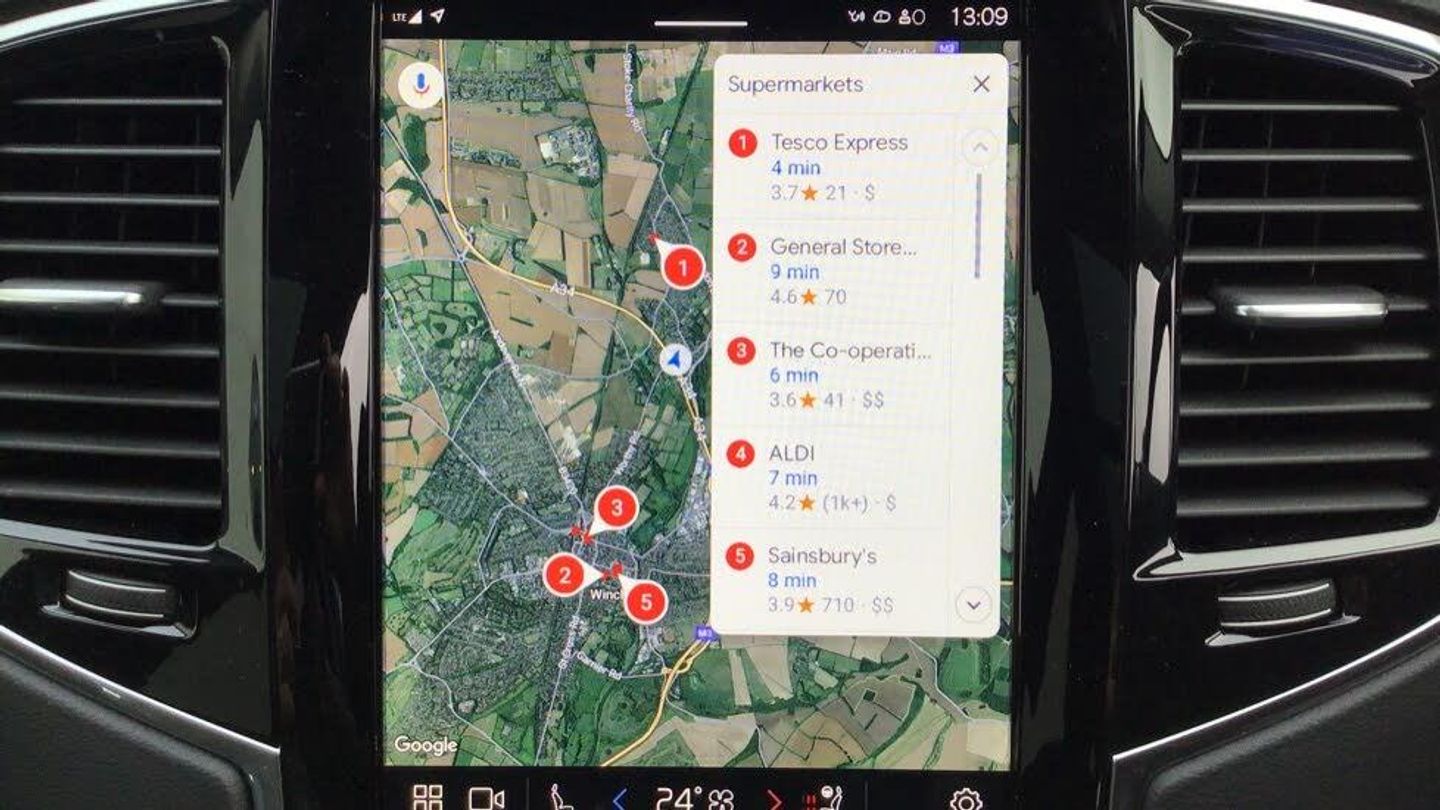This screenshot has width=1440, height=810.
Task: Activate the voice search microphone
Action: (421, 84)
